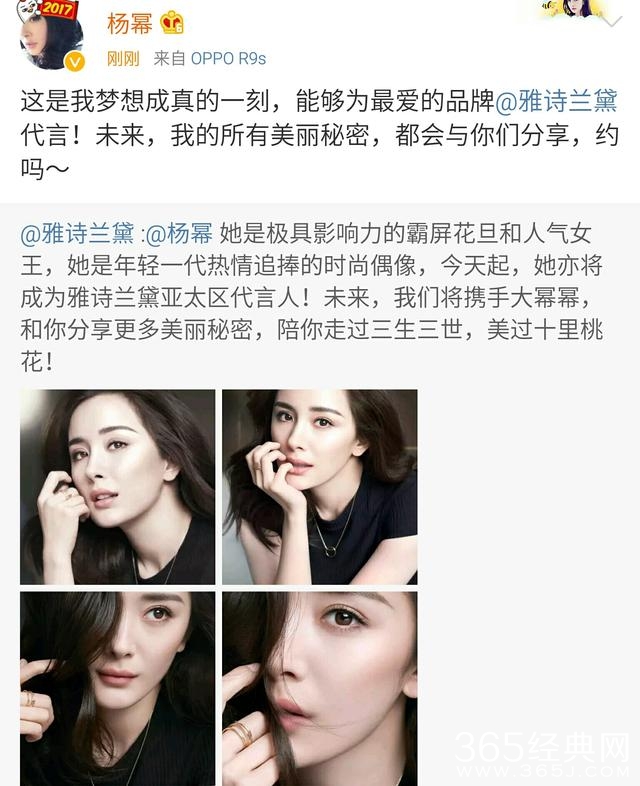
Task: Open the @雅诗兰黛 author link of reposted post
Action: point(78,235)
